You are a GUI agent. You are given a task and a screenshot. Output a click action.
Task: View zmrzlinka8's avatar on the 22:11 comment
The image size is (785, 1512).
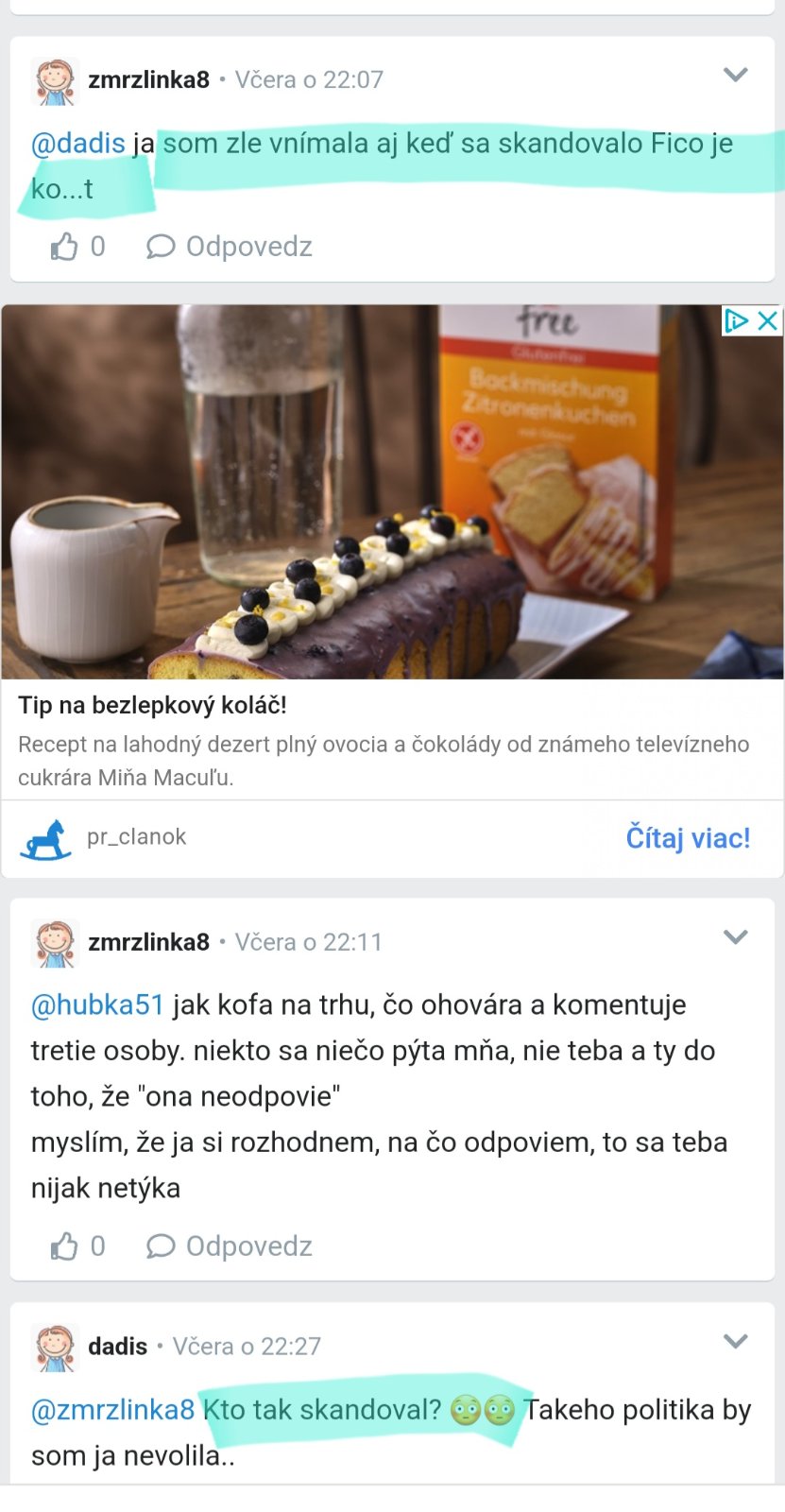point(55,943)
